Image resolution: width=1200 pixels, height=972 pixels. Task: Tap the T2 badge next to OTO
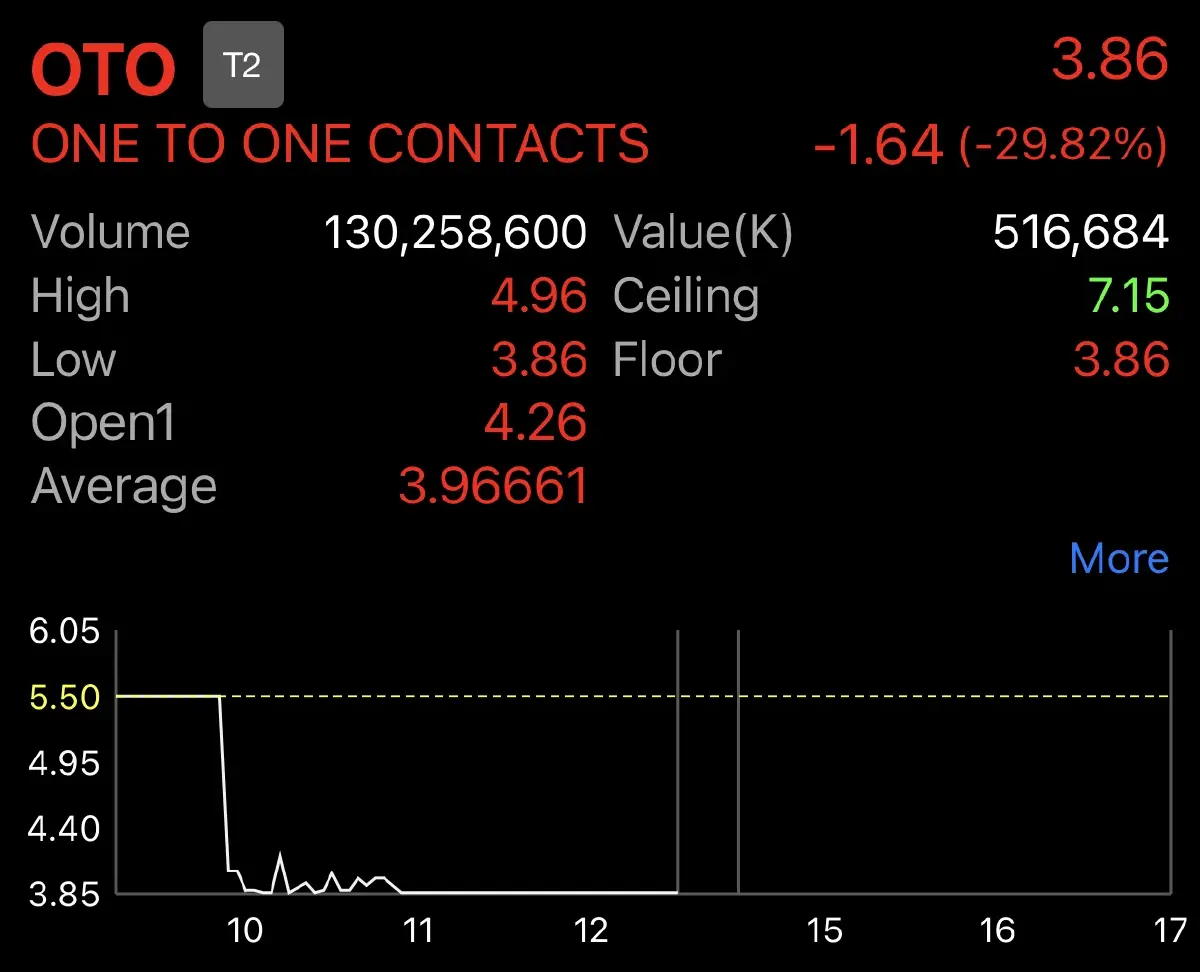coord(243,67)
